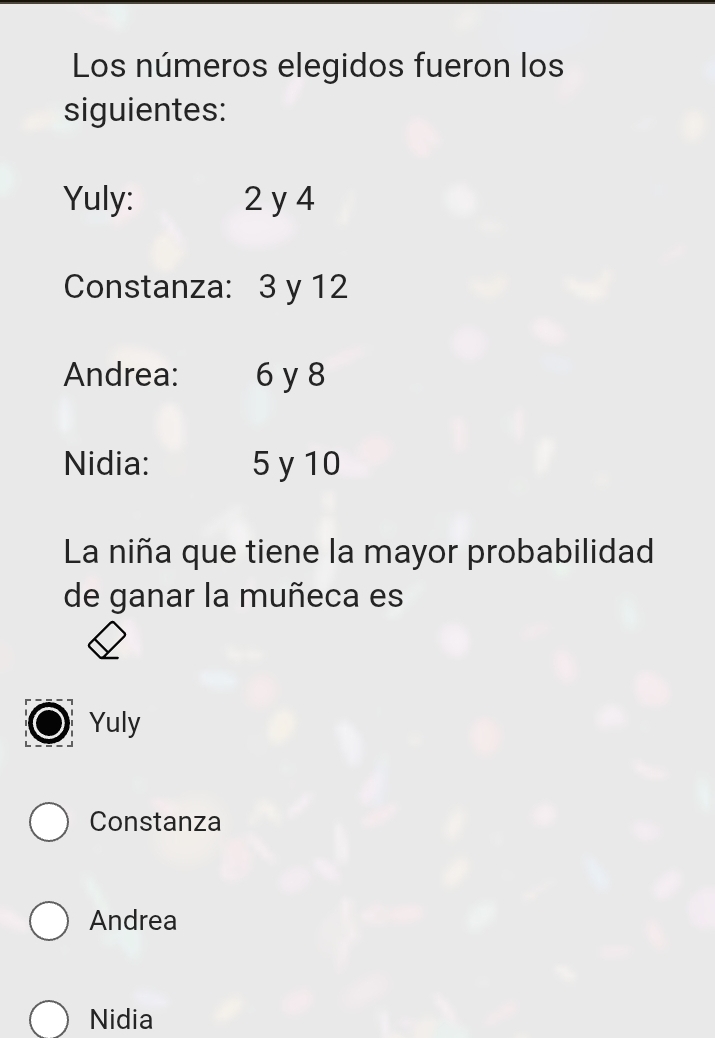Pick the Andrea radio option
This screenshot has height=1038, width=715.
tap(49, 921)
